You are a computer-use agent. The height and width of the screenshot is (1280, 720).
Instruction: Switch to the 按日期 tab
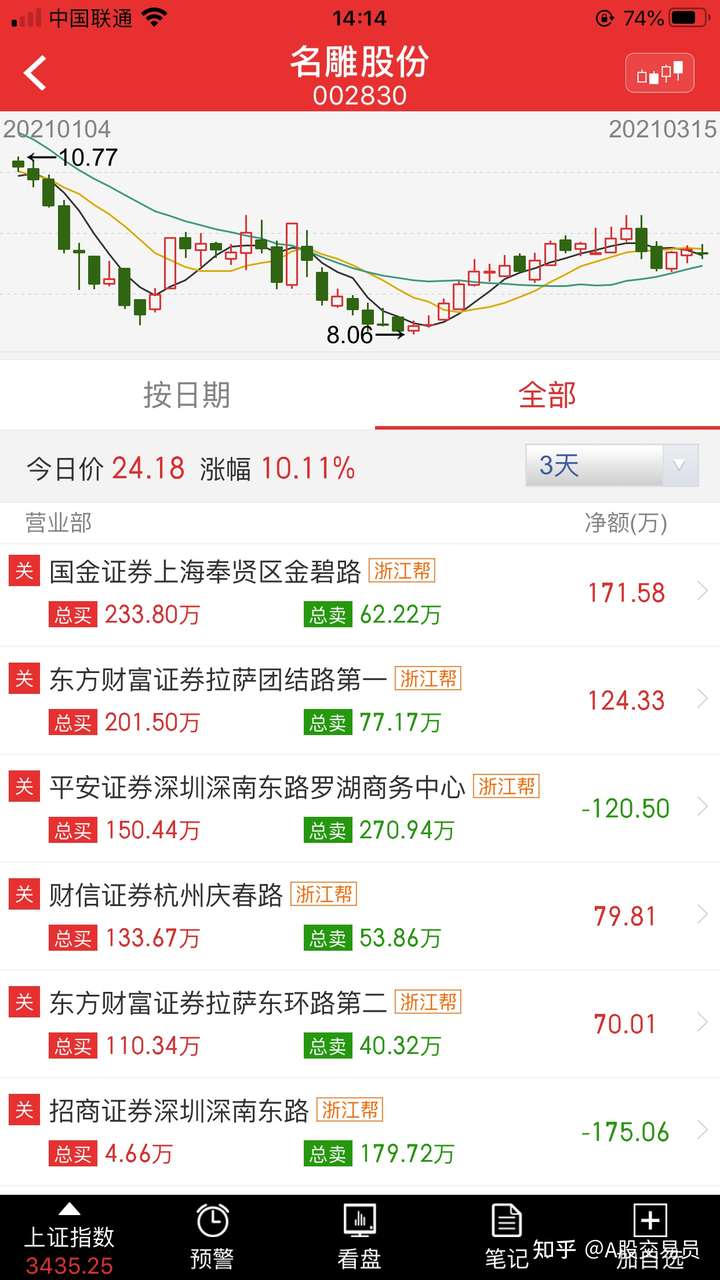(187, 396)
